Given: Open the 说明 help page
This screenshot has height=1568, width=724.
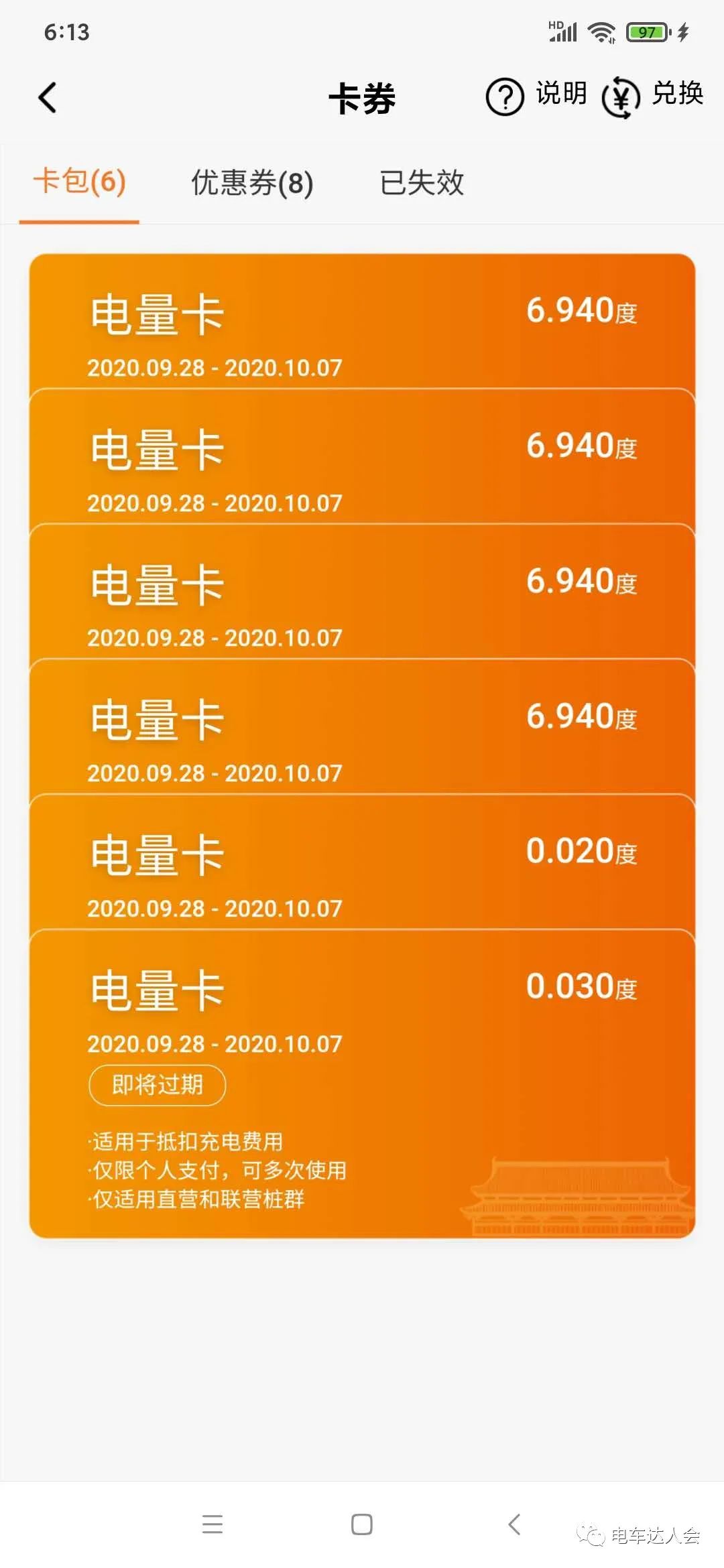Looking at the screenshot, I should tap(536, 96).
